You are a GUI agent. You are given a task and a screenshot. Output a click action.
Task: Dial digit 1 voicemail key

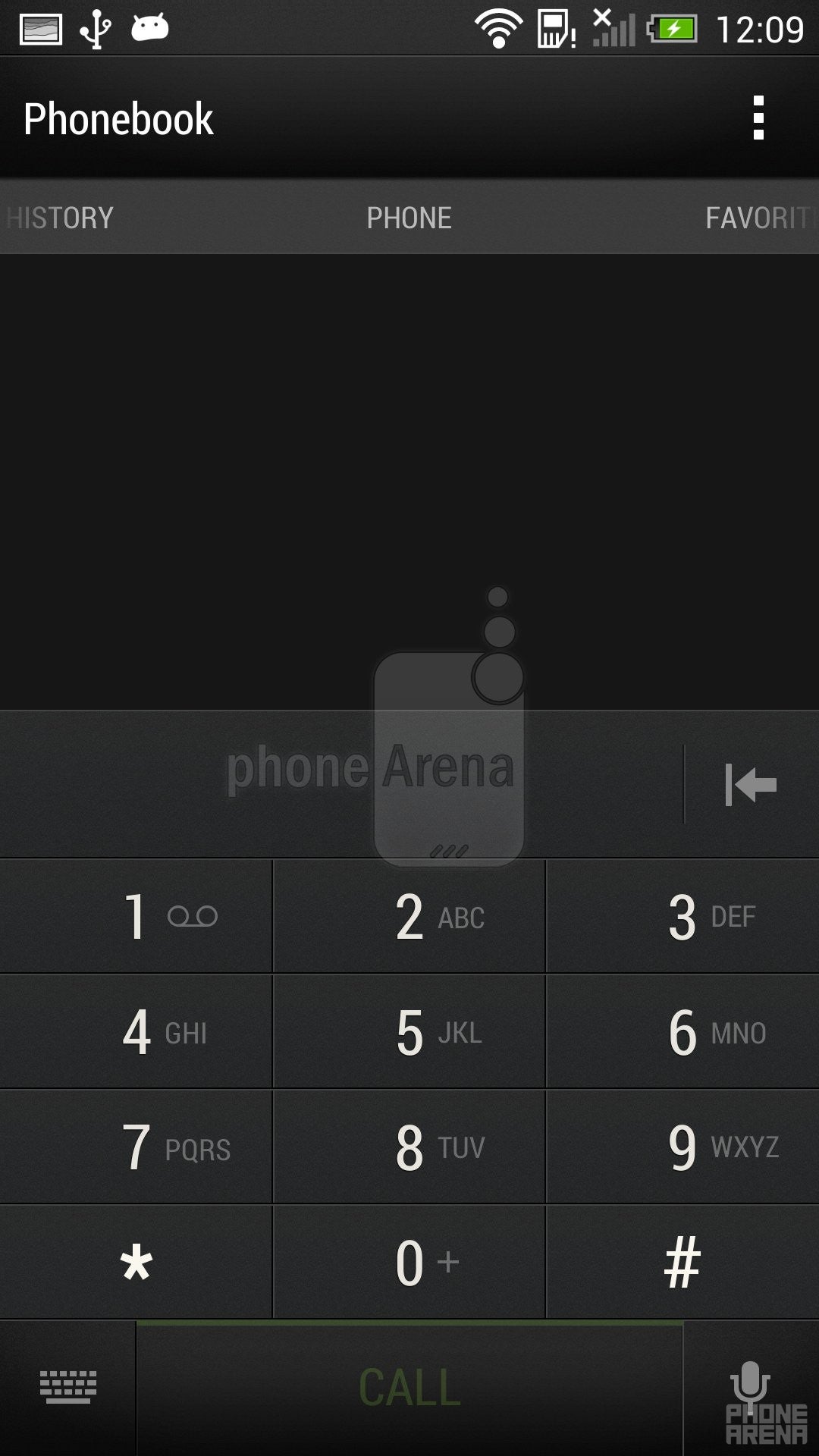point(136,916)
